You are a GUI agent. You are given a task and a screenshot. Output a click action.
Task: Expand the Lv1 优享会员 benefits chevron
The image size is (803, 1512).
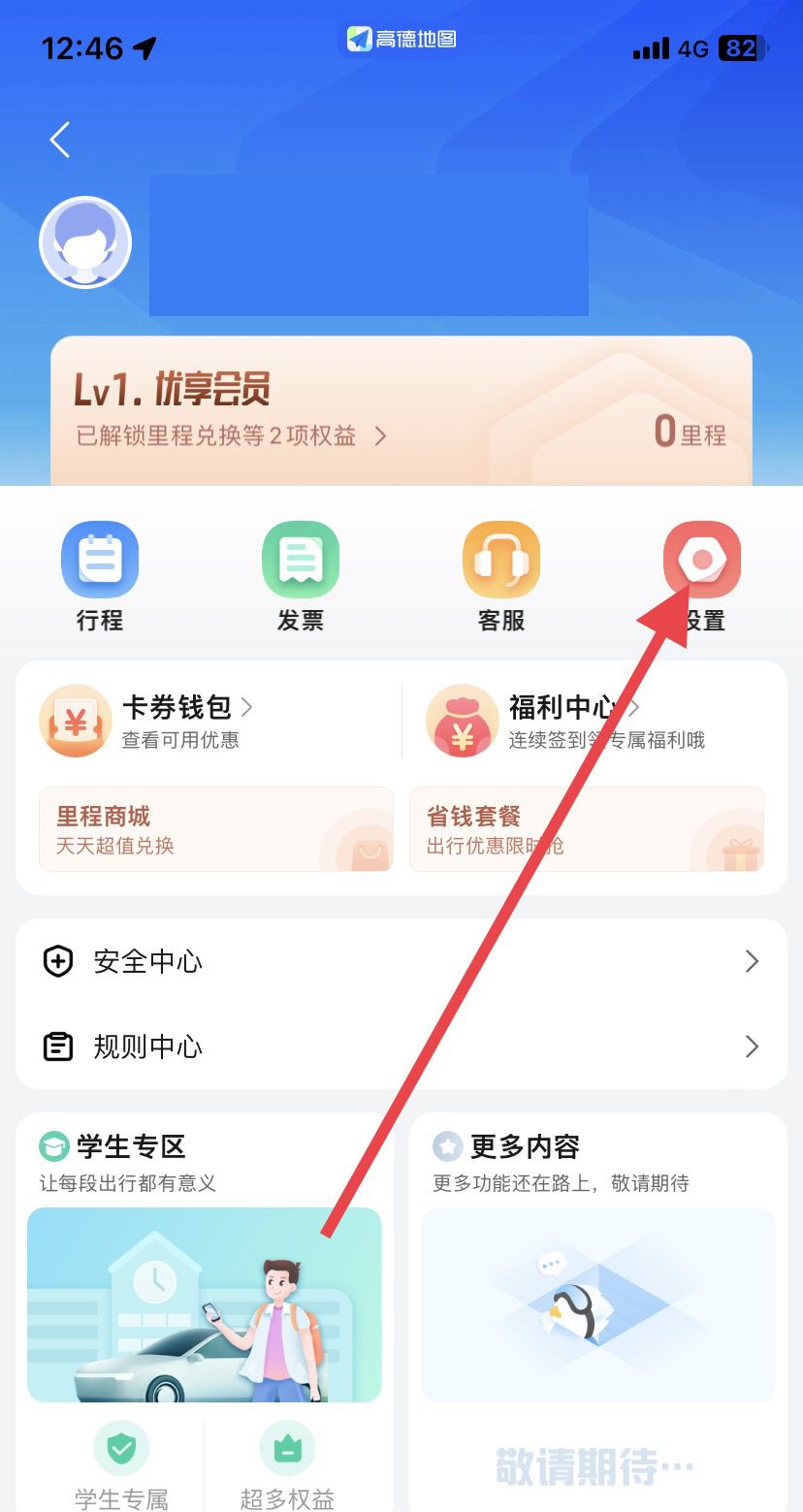tap(380, 436)
